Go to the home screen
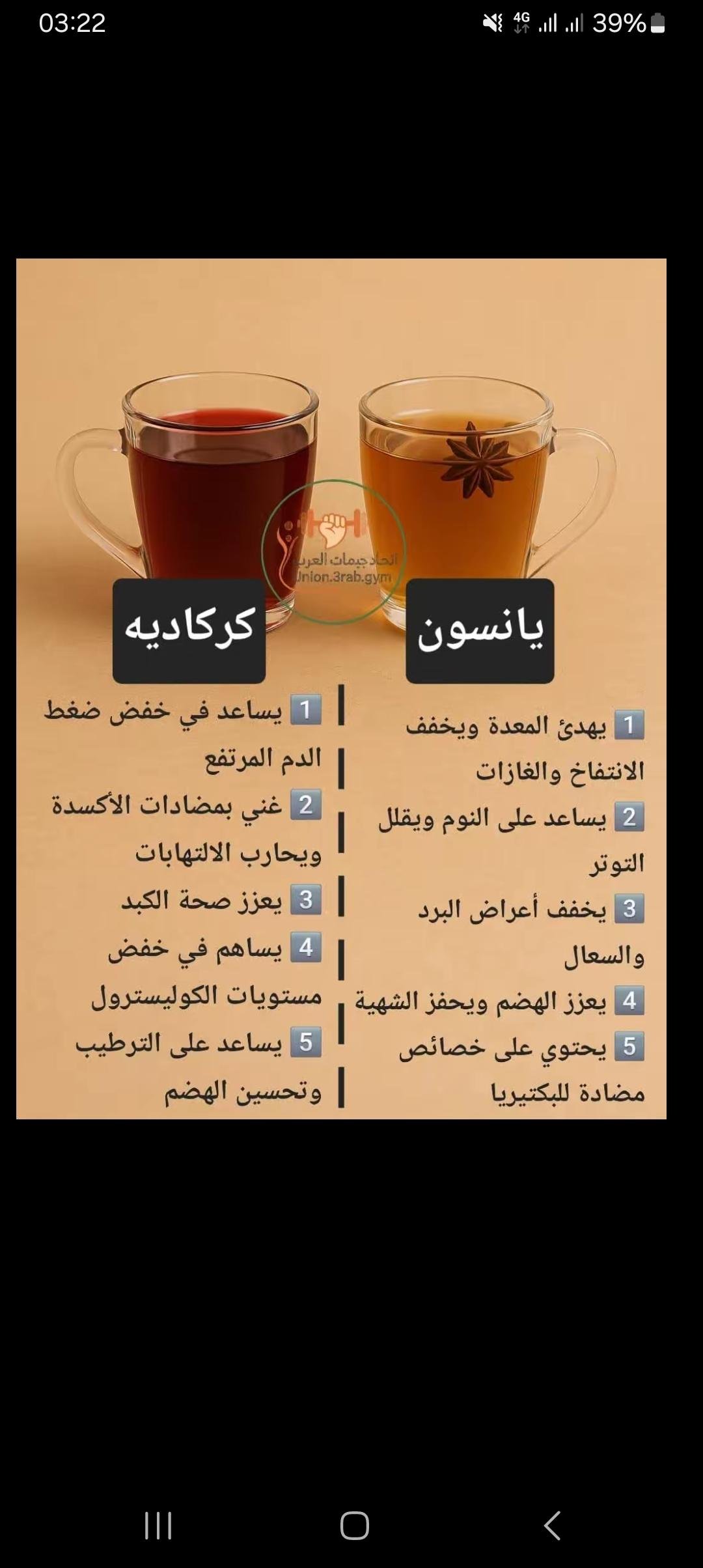Viewport: 703px width, 1568px height. pos(354,1526)
